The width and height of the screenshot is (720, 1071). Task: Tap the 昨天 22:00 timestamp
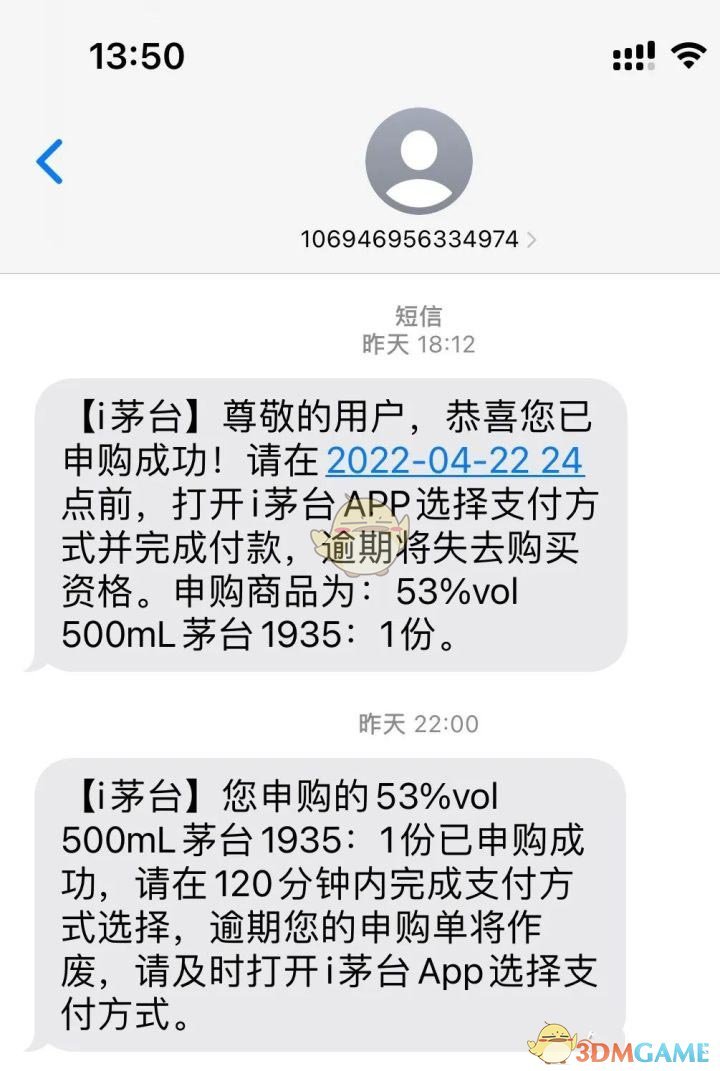click(x=420, y=722)
